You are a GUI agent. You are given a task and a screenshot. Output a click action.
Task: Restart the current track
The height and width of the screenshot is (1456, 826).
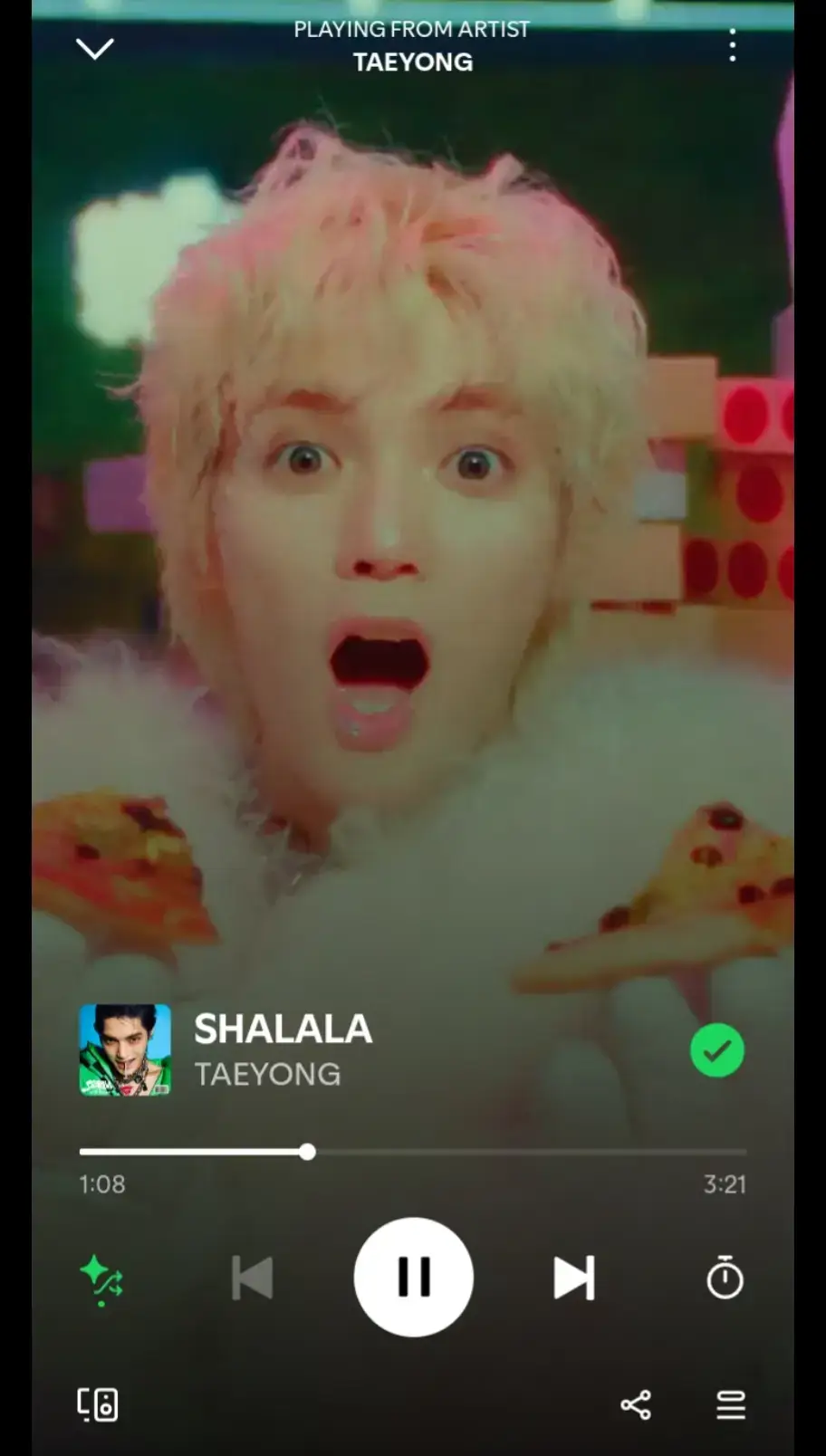(x=252, y=1277)
